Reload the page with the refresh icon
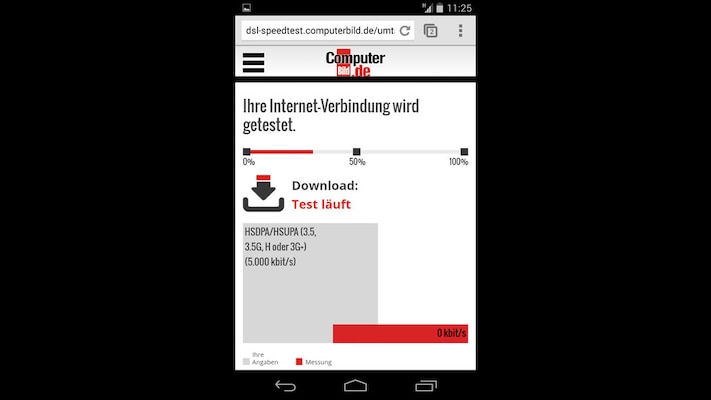This screenshot has height=400, width=711. point(404,31)
